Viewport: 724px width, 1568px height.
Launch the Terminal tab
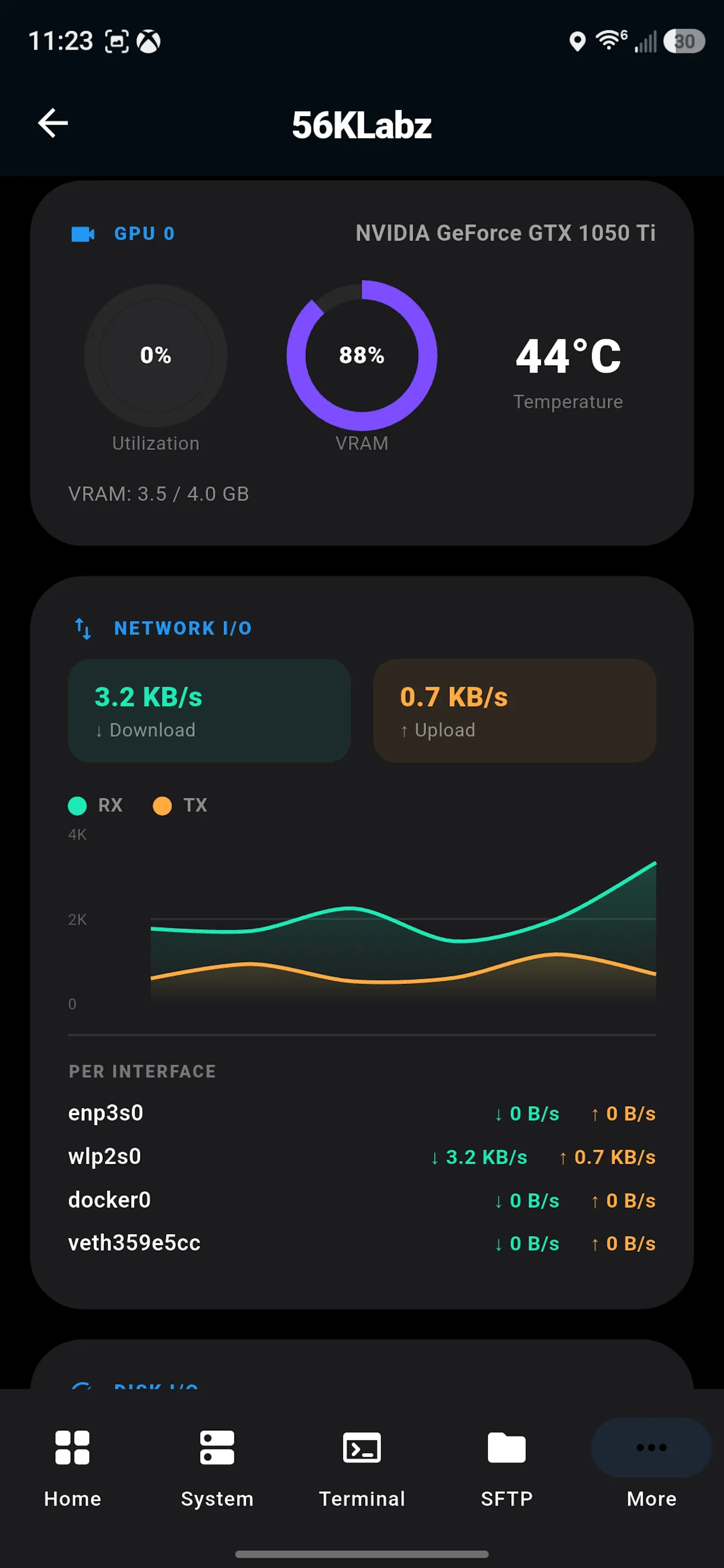[x=362, y=1468]
